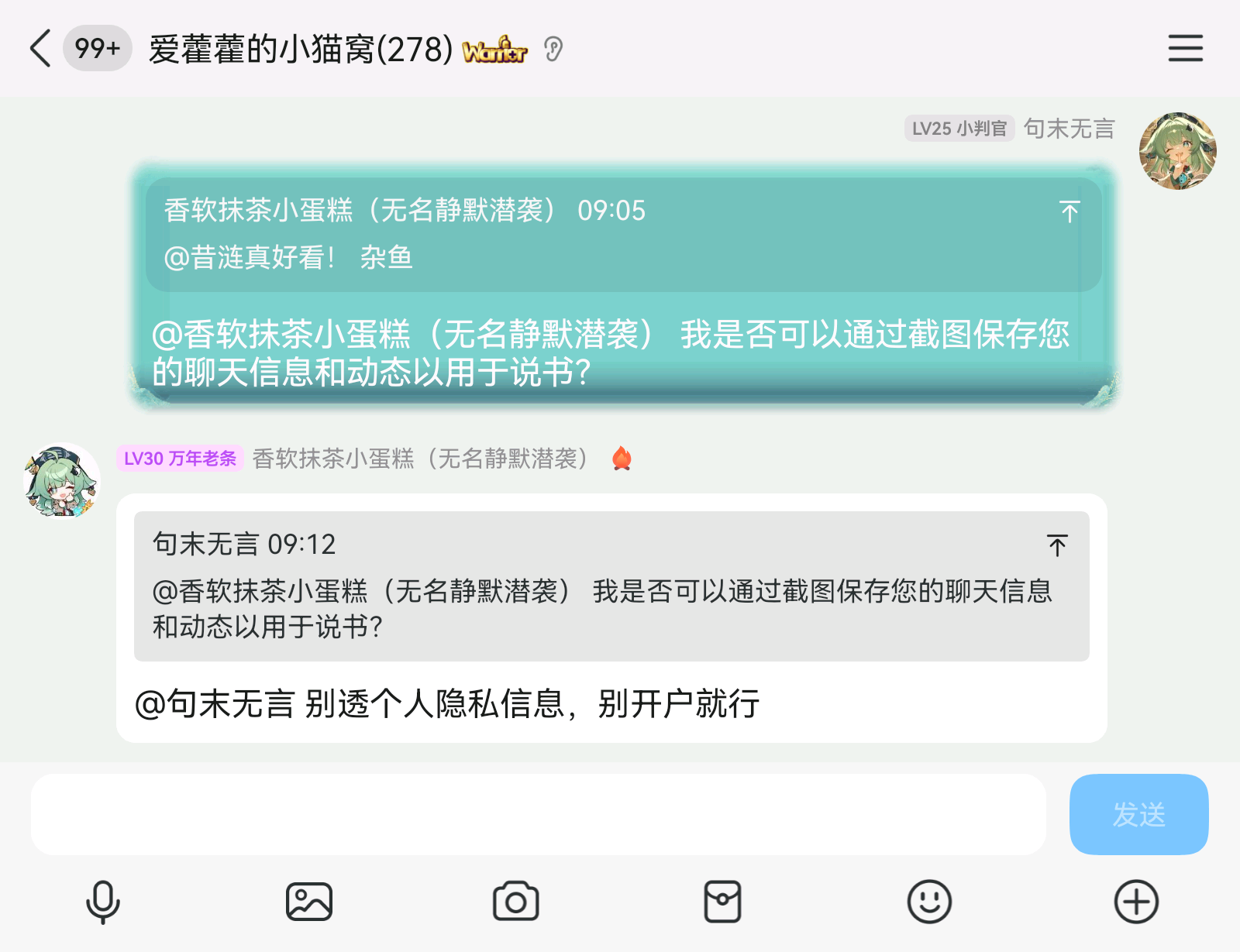Viewport: 1240px width, 952px height.
Task: Open the red packet icon
Action: point(722,902)
